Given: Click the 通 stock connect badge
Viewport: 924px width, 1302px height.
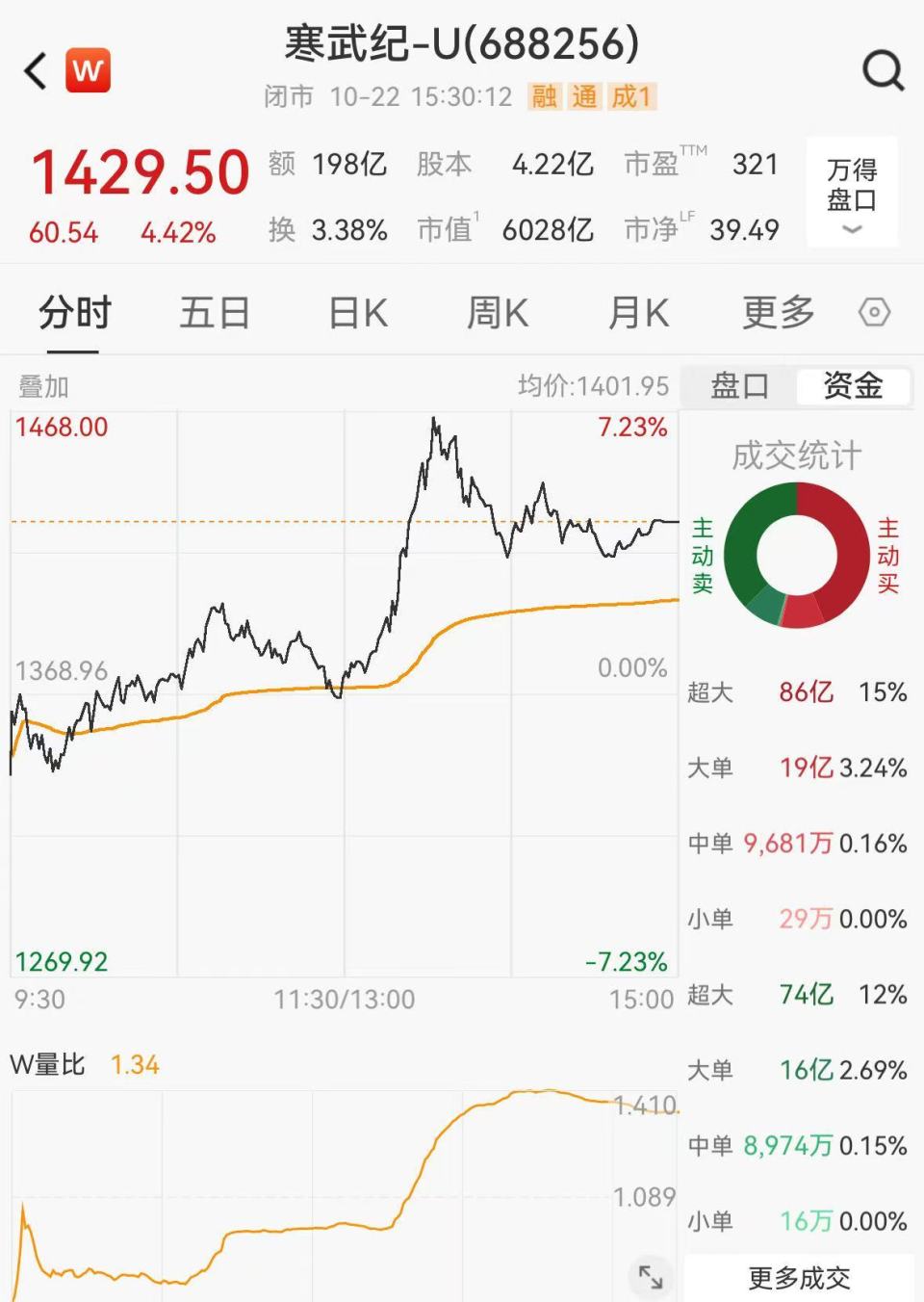Looking at the screenshot, I should (584, 97).
